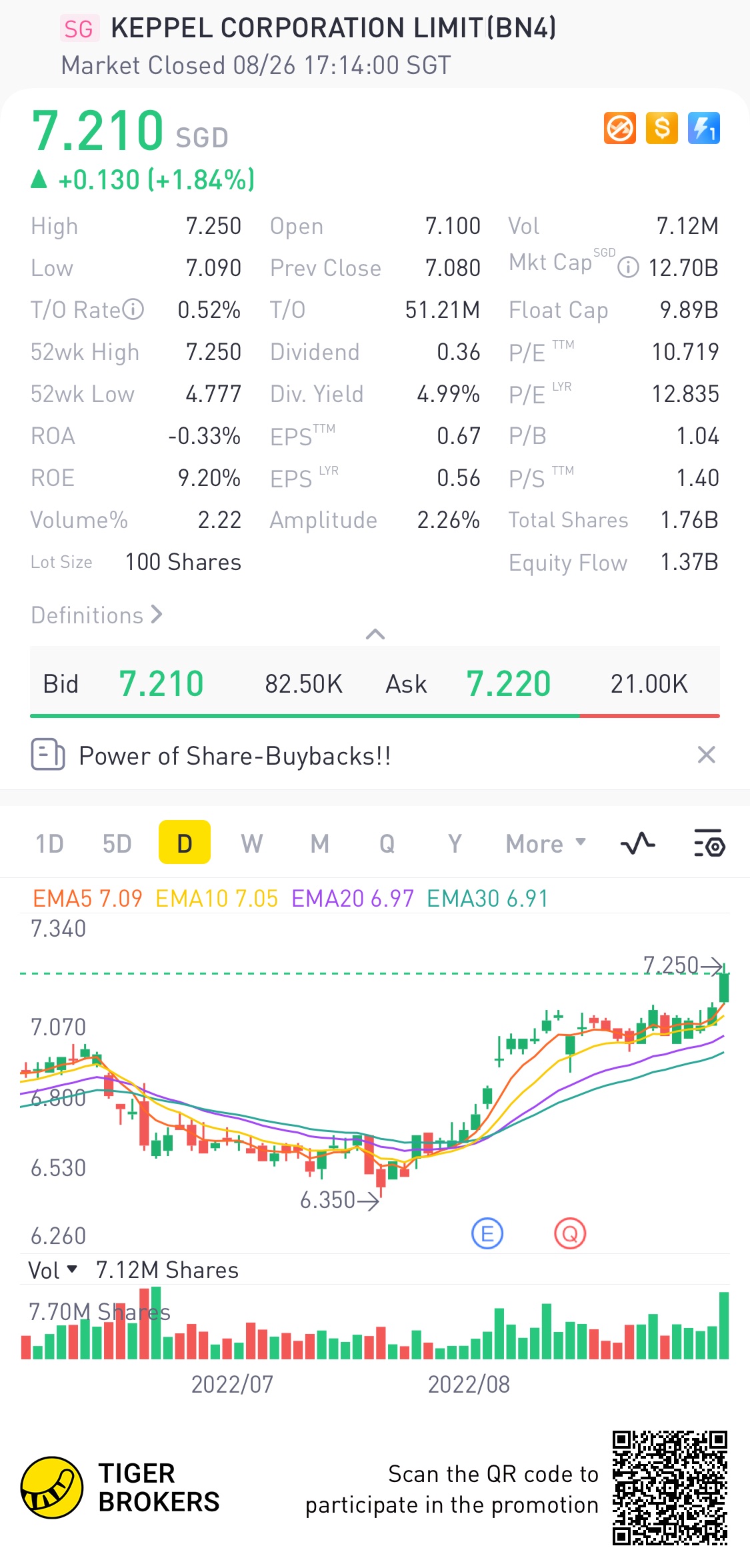Switch to the yearly Y chart
The image size is (750, 1568).
(x=455, y=844)
